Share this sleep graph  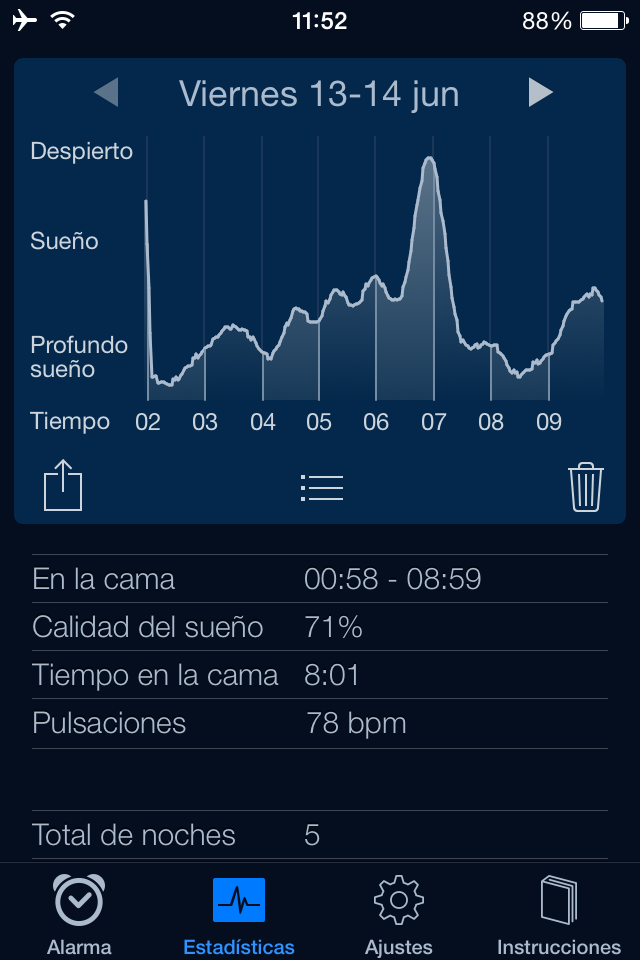pyautogui.click(x=63, y=486)
